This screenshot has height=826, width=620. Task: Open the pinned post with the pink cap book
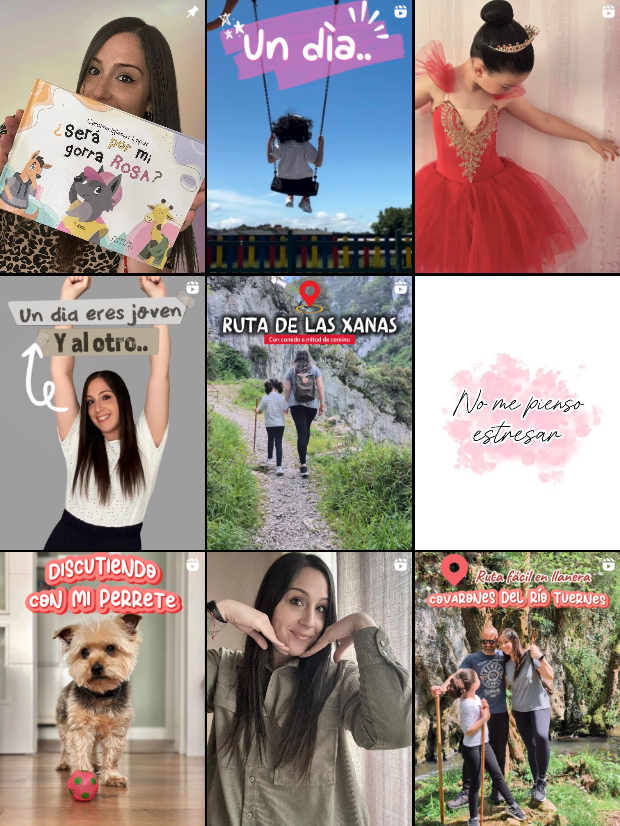pos(102,137)
